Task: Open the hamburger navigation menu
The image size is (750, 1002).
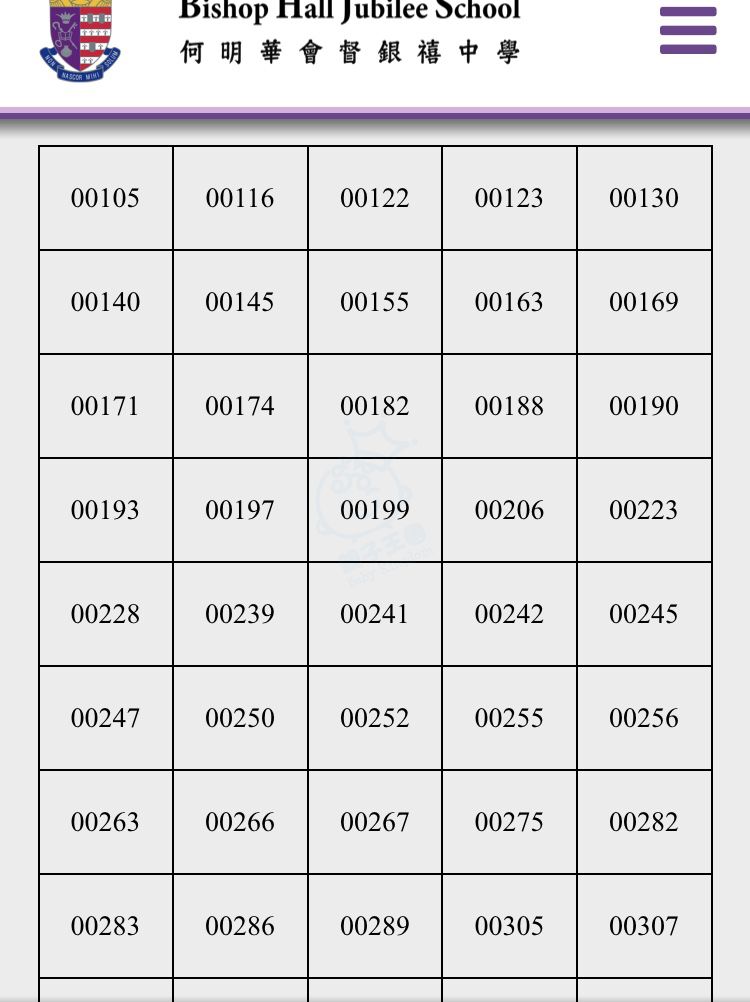Action: click(x=688, y=30)
